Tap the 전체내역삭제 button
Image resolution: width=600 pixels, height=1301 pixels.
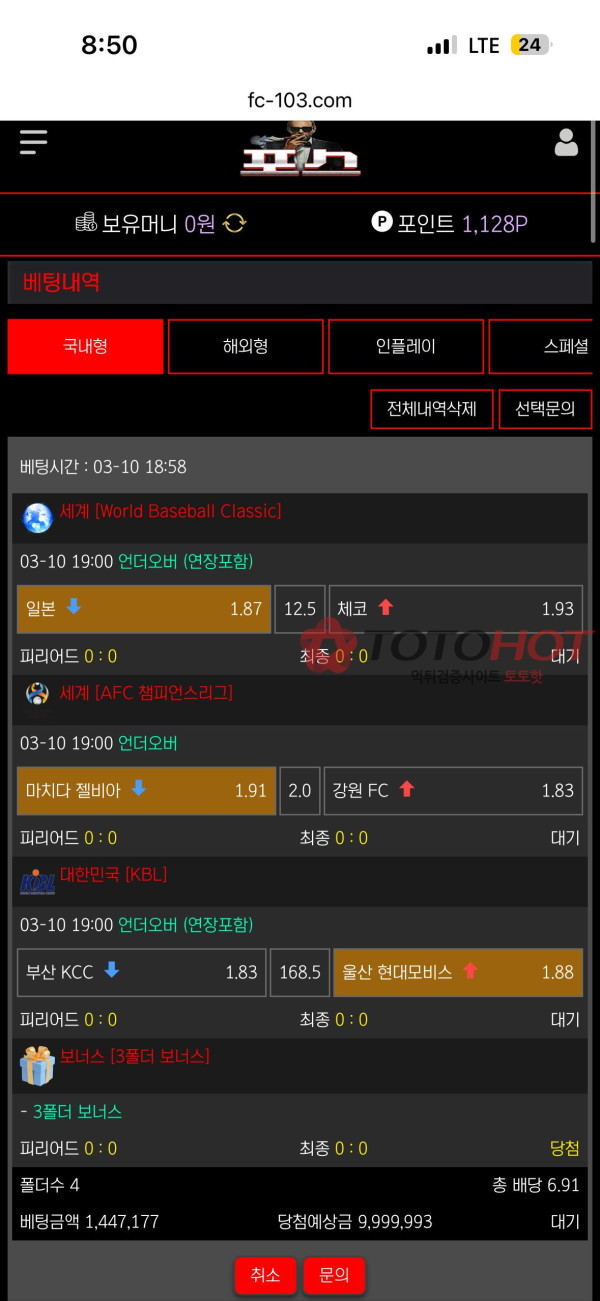[431, 409]
